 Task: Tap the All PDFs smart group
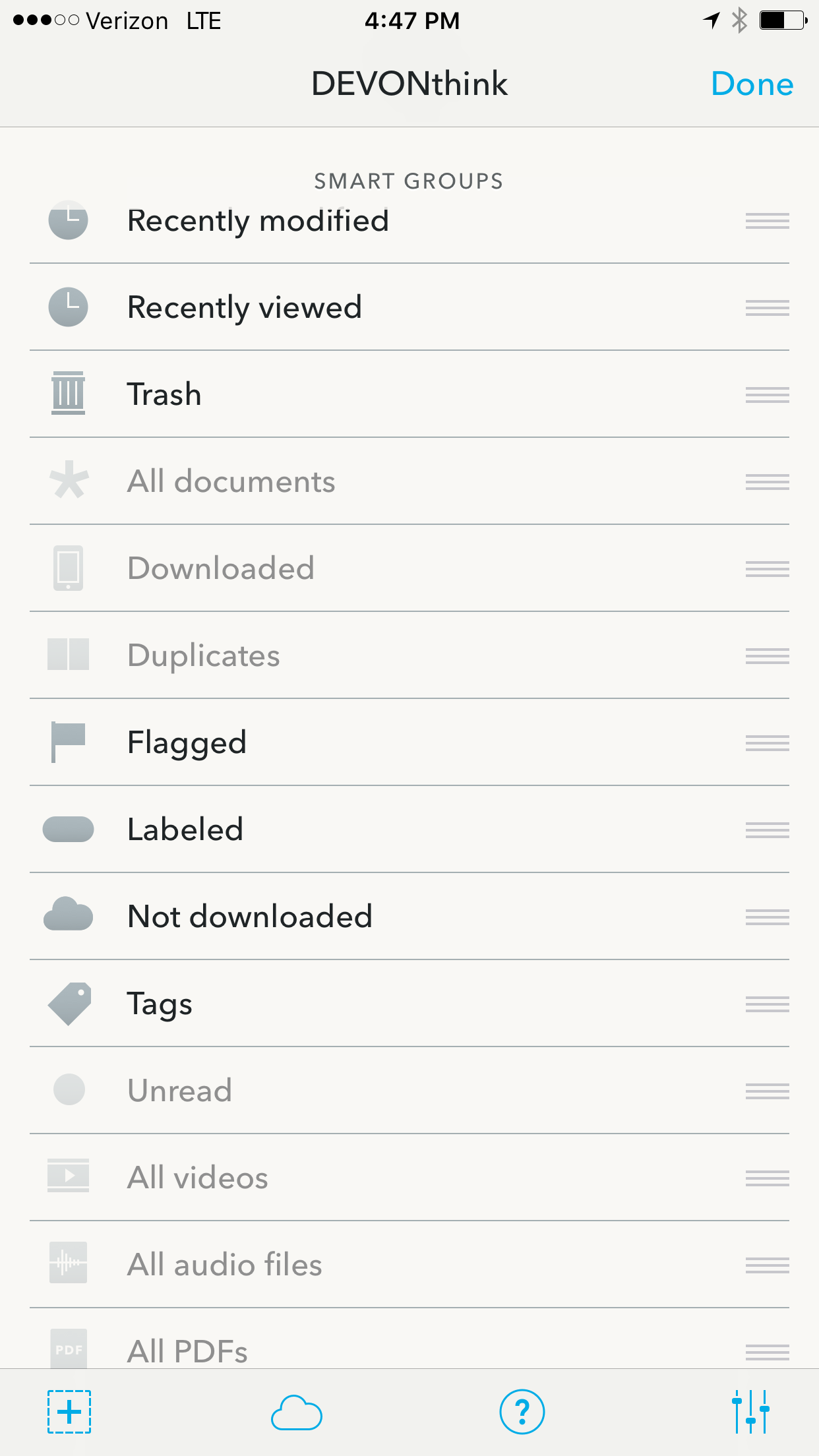(x=409, y=1339)
